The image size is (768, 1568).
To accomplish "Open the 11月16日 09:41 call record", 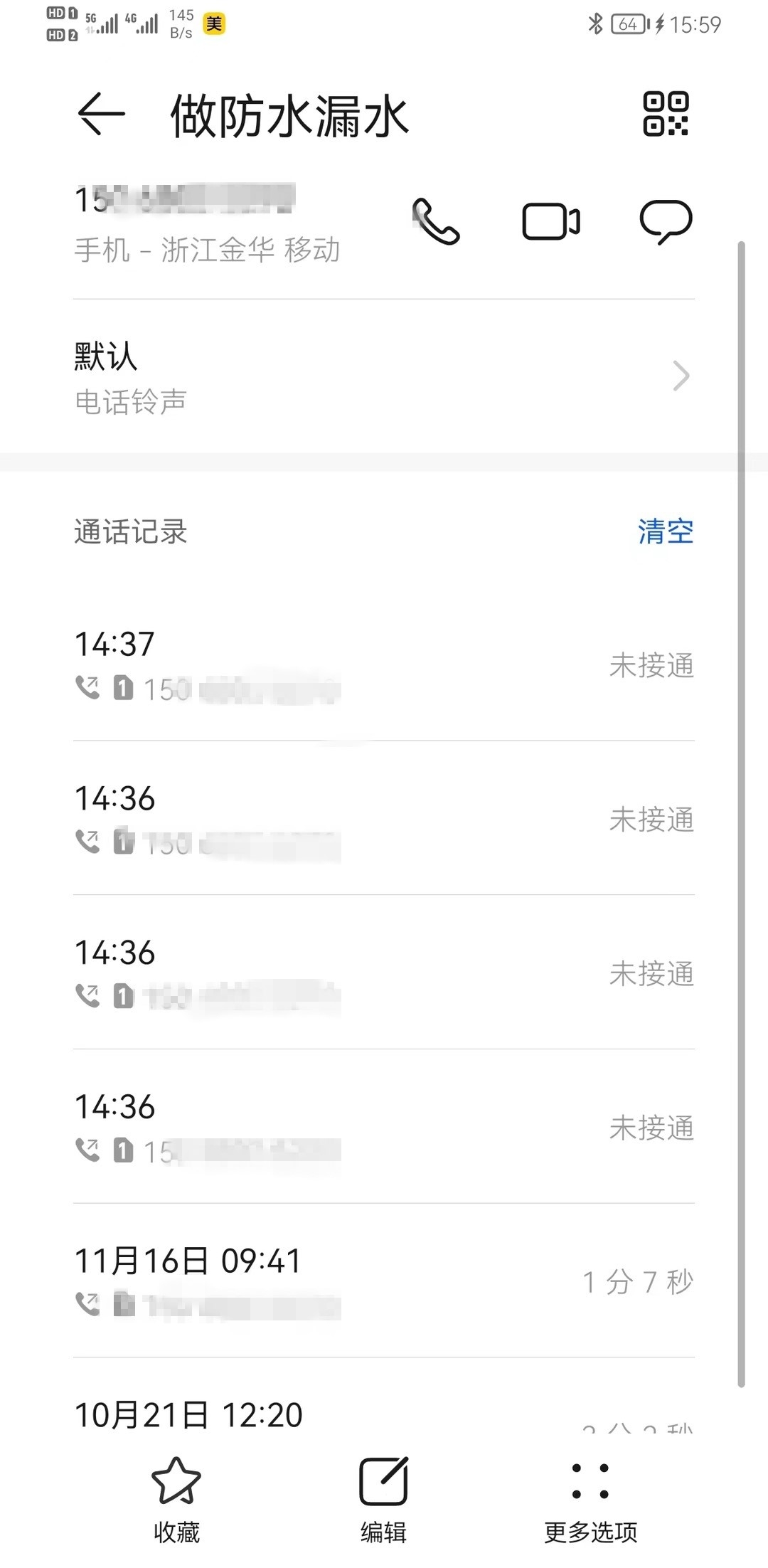I will click(x=384, y=1281).
